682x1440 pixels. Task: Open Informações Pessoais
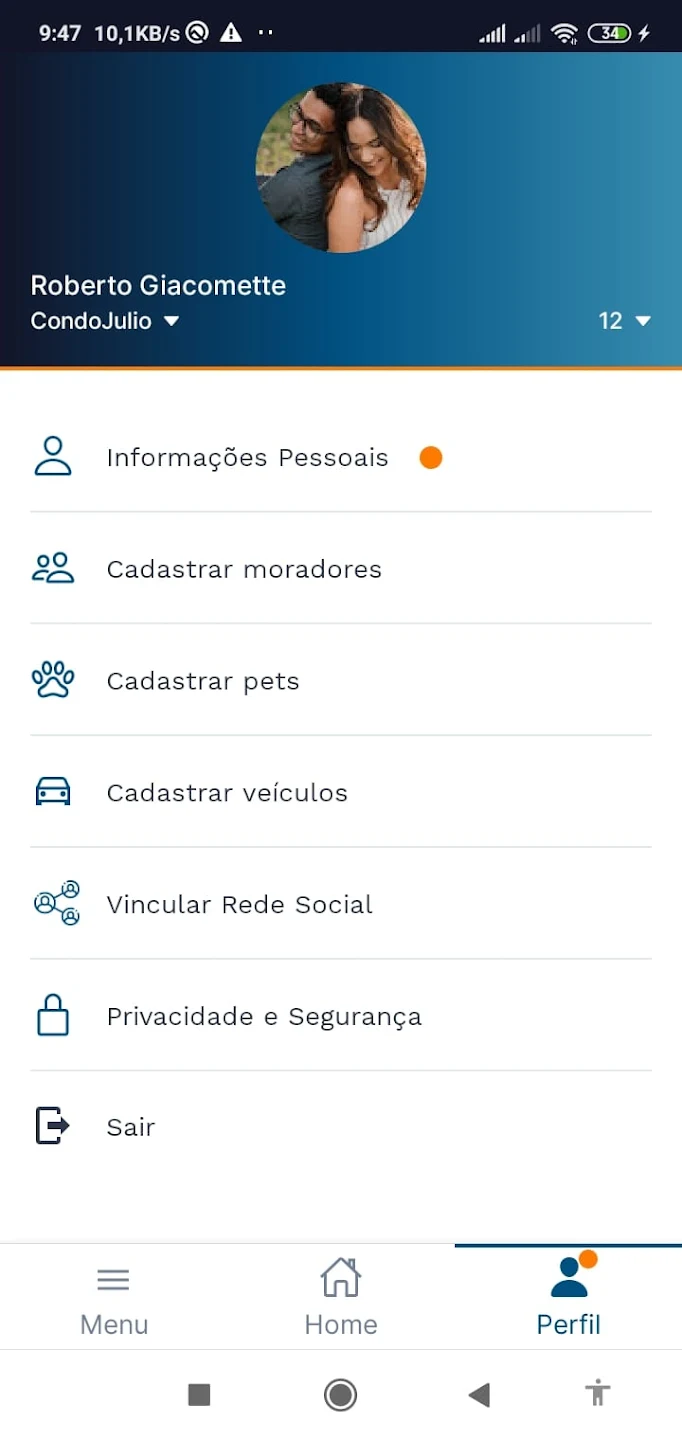pyautogui.click(x=247, y=458)
